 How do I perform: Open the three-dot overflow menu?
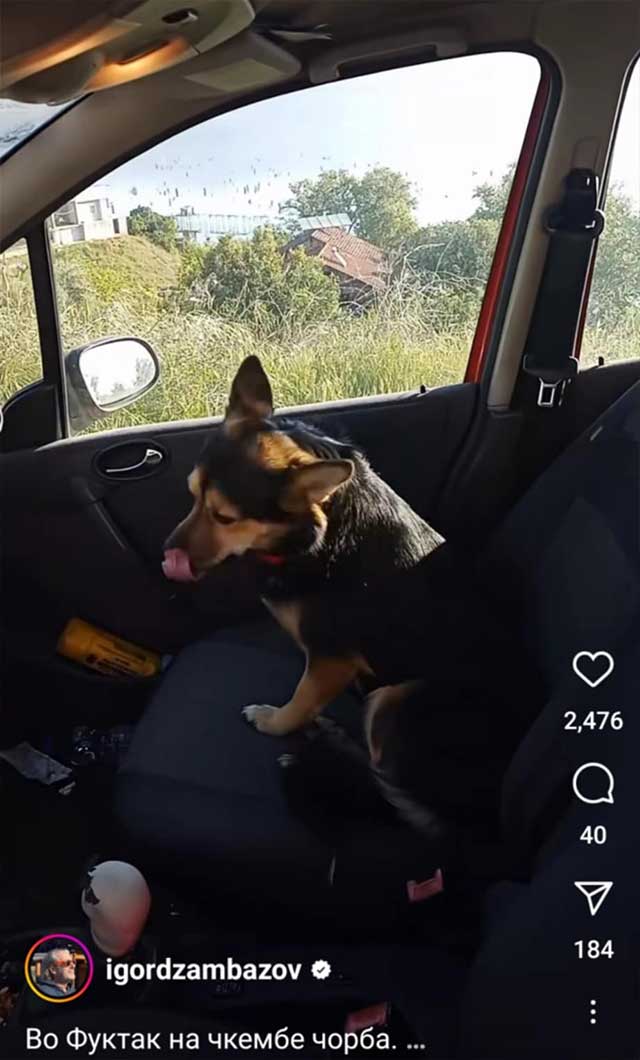point(593,1011)
